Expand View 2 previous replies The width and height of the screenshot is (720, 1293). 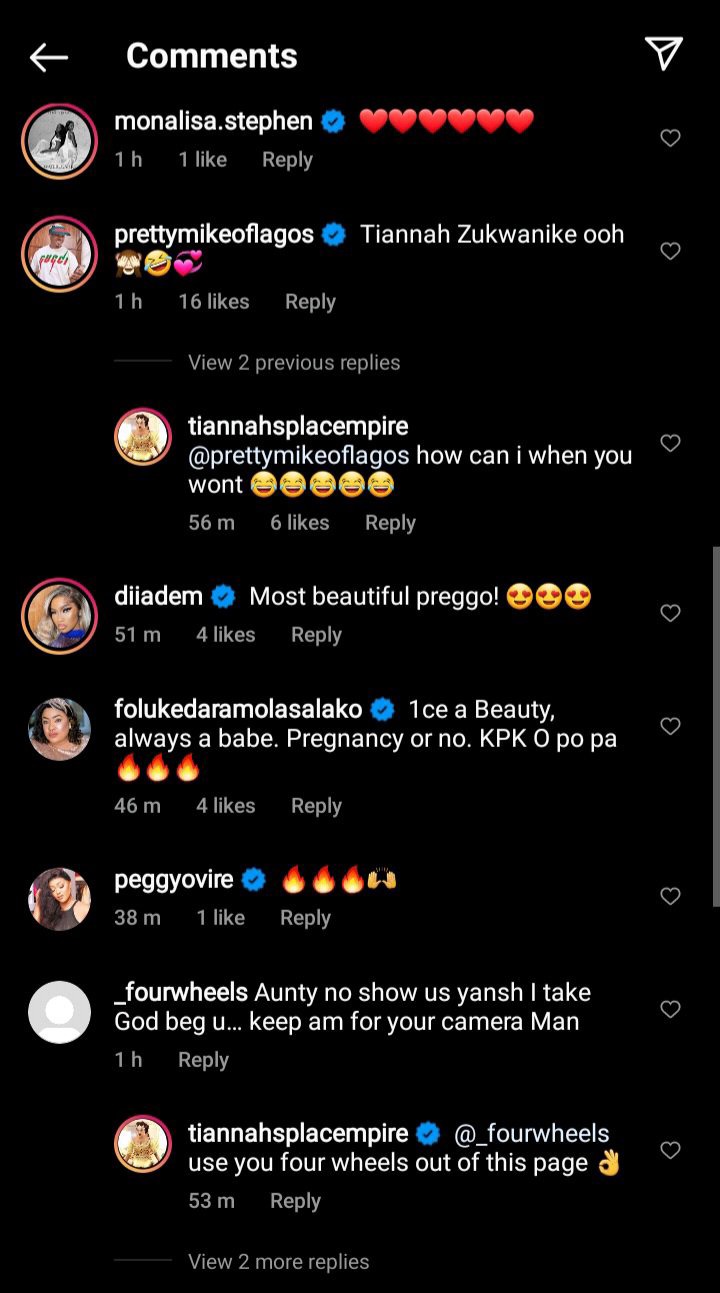coord(294,363)
